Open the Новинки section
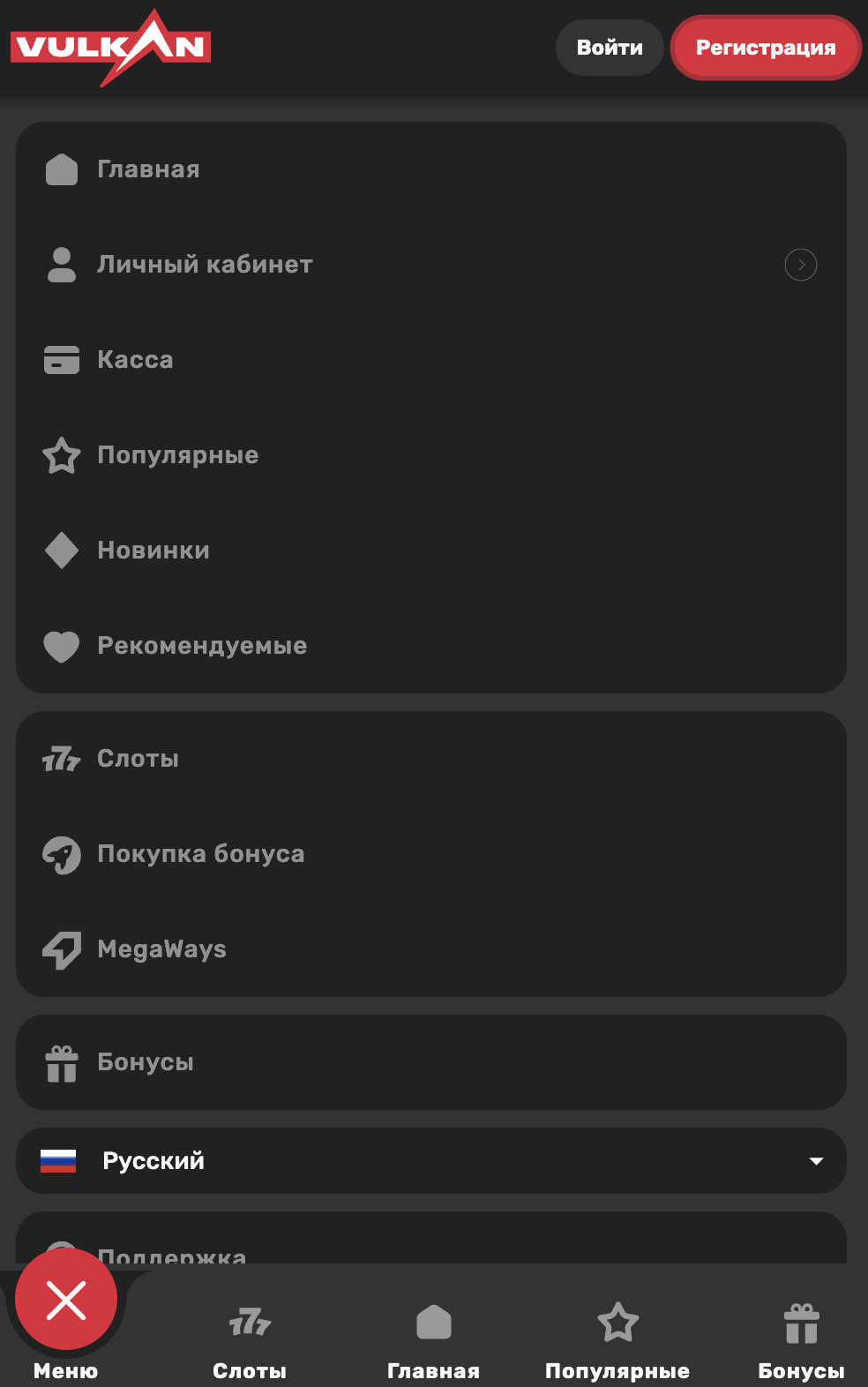 tap(153, 551)
